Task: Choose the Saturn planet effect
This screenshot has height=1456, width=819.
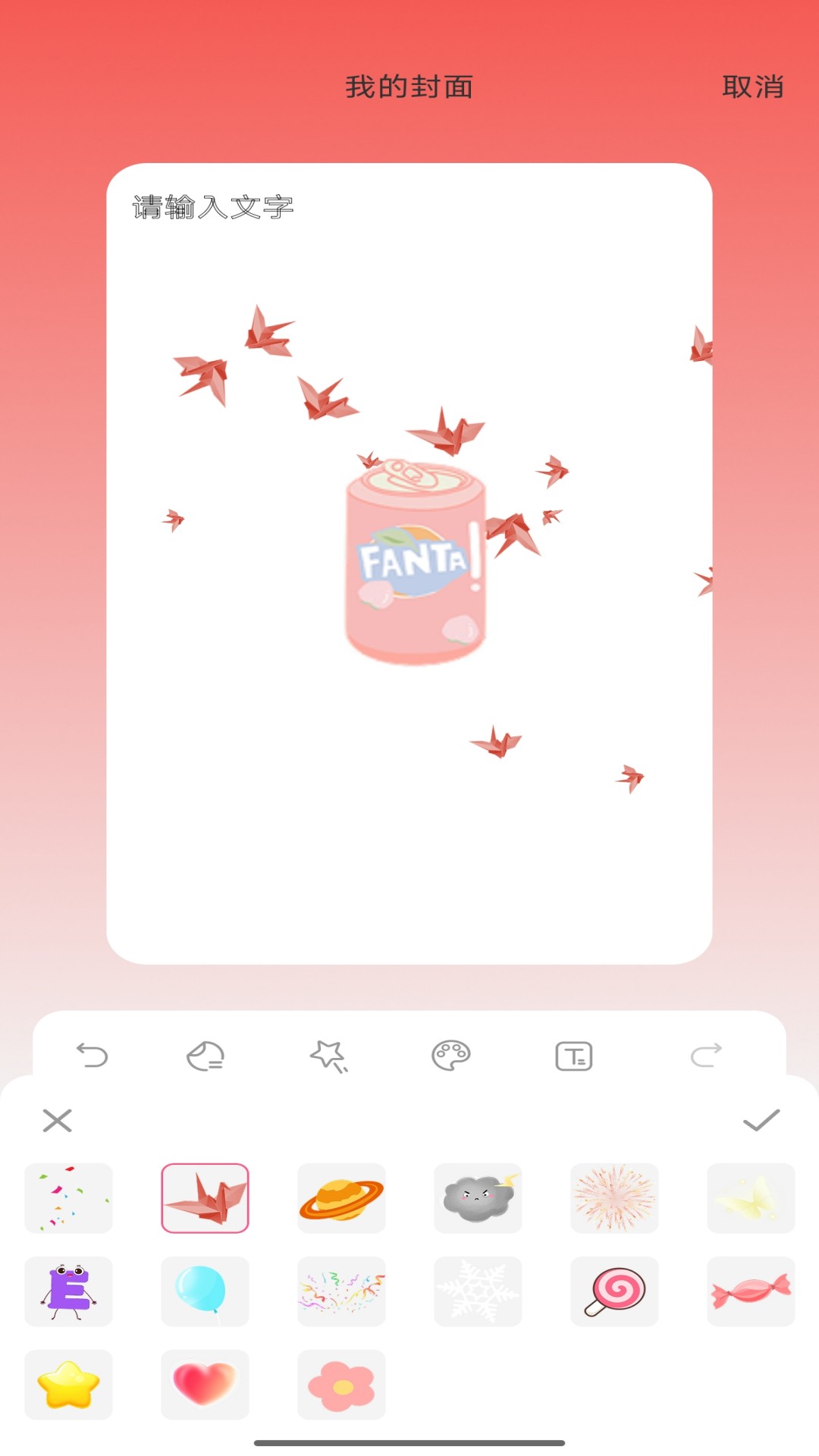Action: pos(341,1198)
